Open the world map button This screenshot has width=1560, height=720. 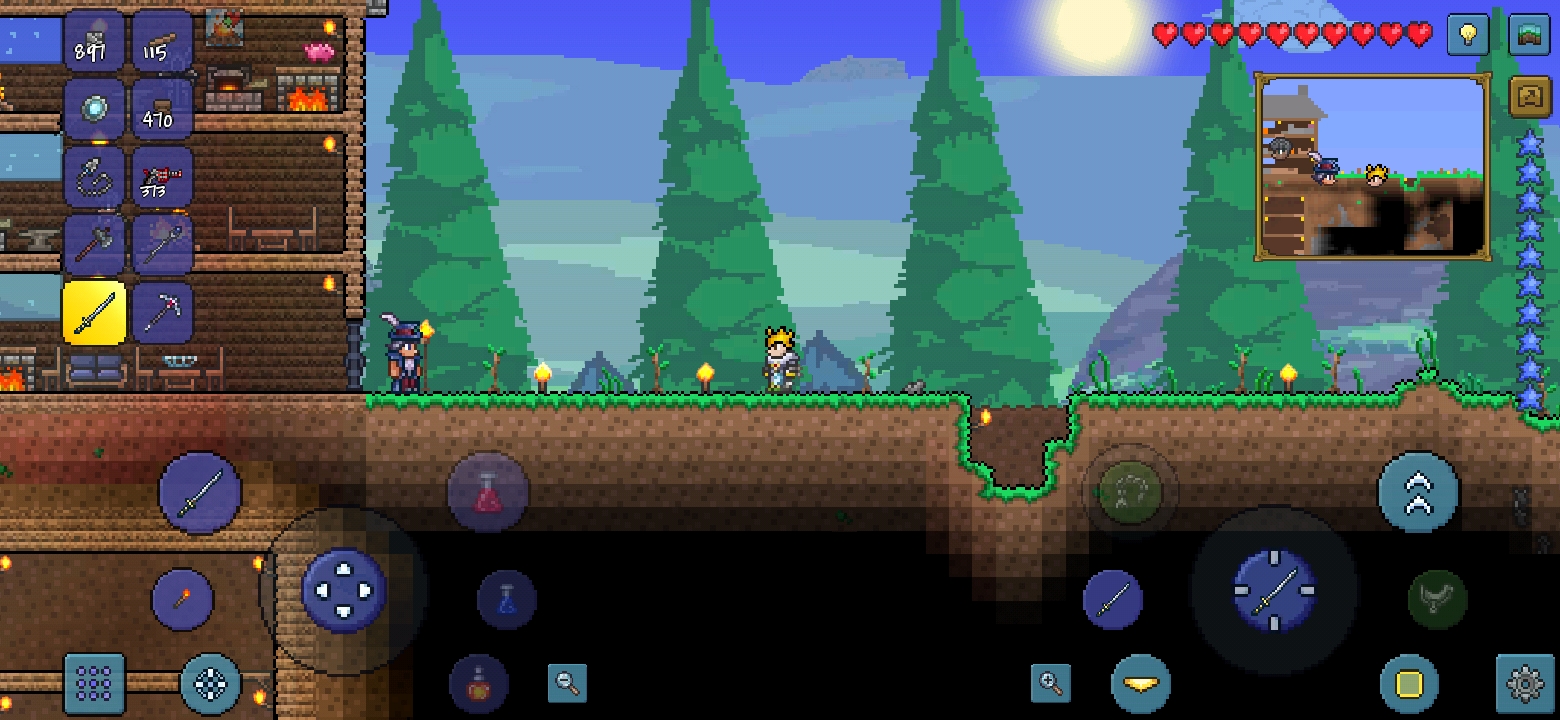tap(1529, 35)
